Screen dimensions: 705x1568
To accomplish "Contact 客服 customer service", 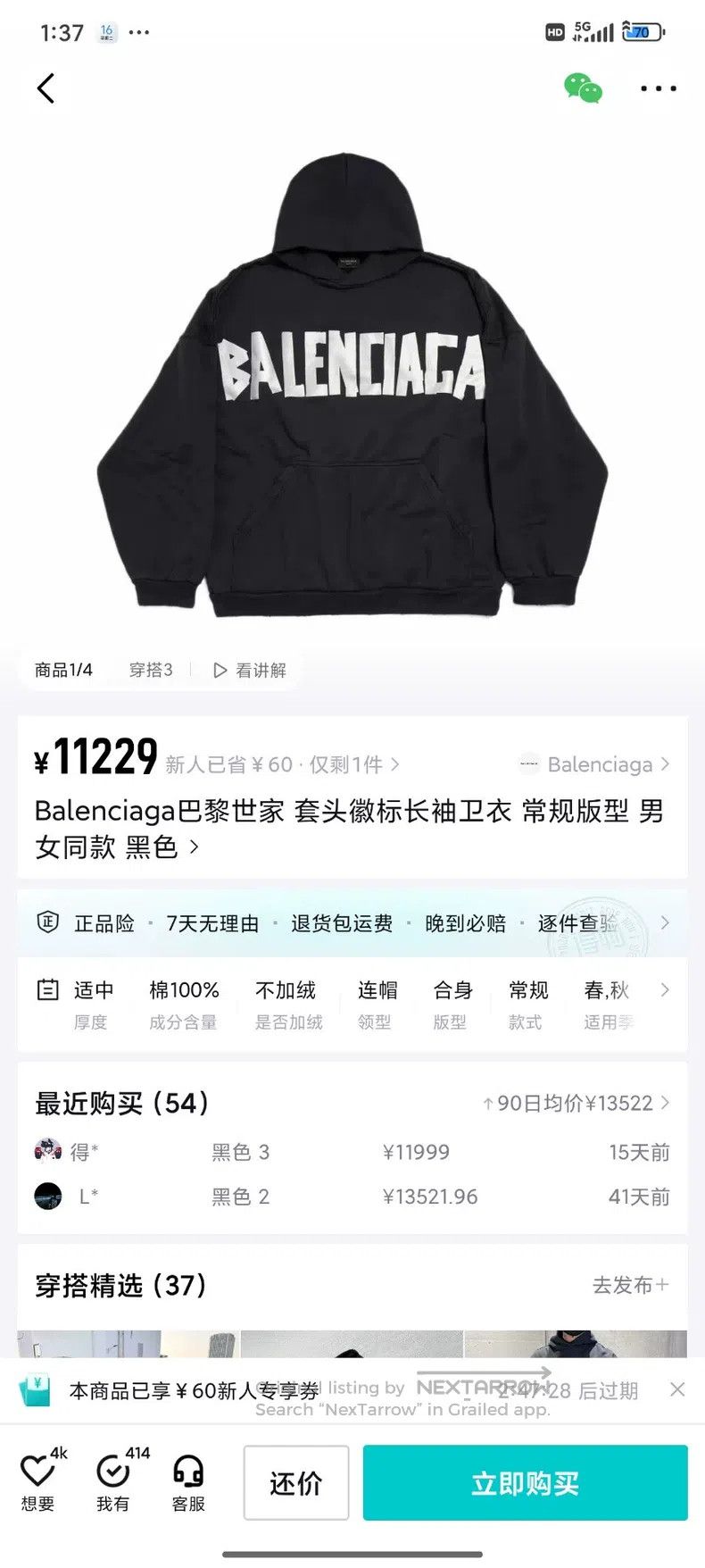I will click(x=188, y=1481).
